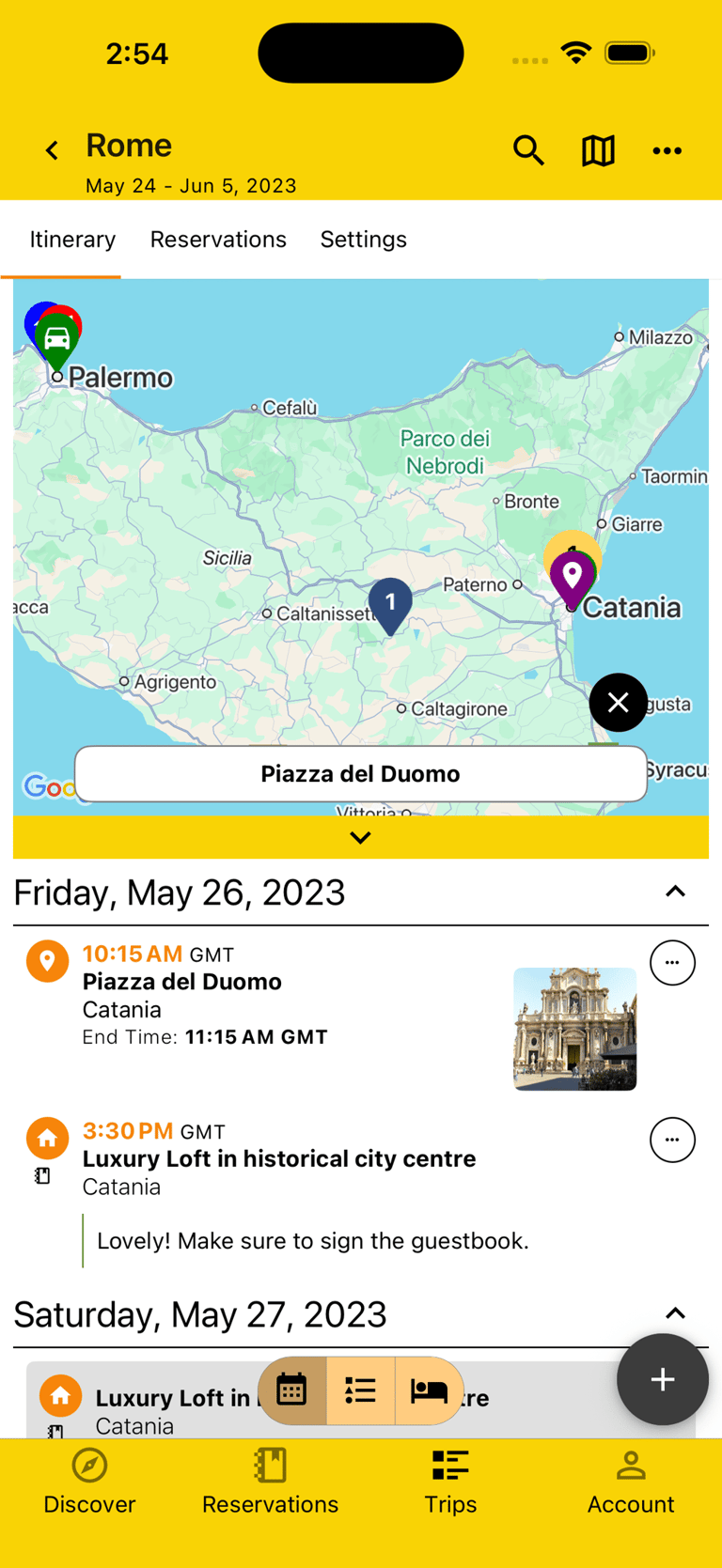Open the overflow menu (three dots) in header

point(667,150)
